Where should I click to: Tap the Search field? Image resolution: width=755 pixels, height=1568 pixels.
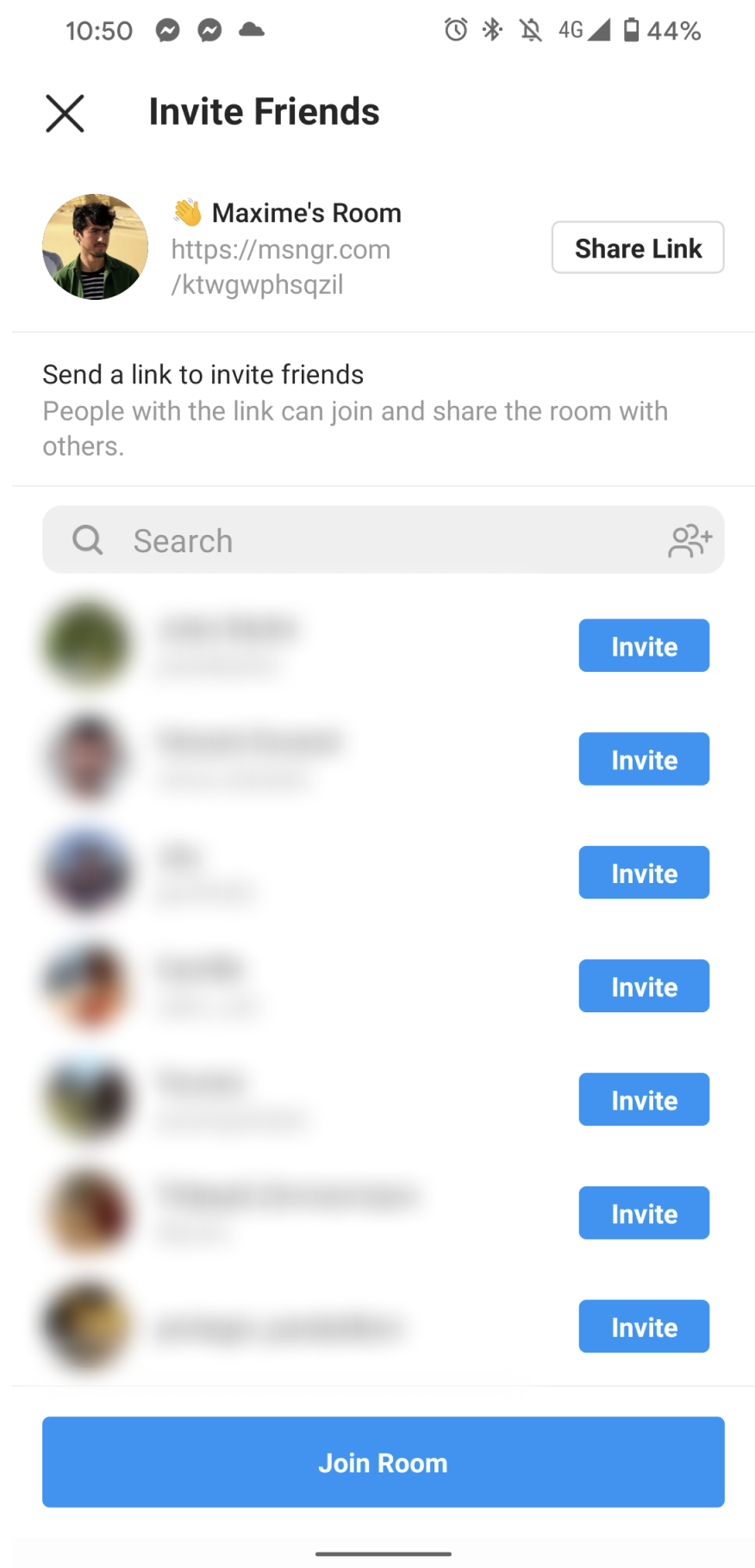click(379, 540)
